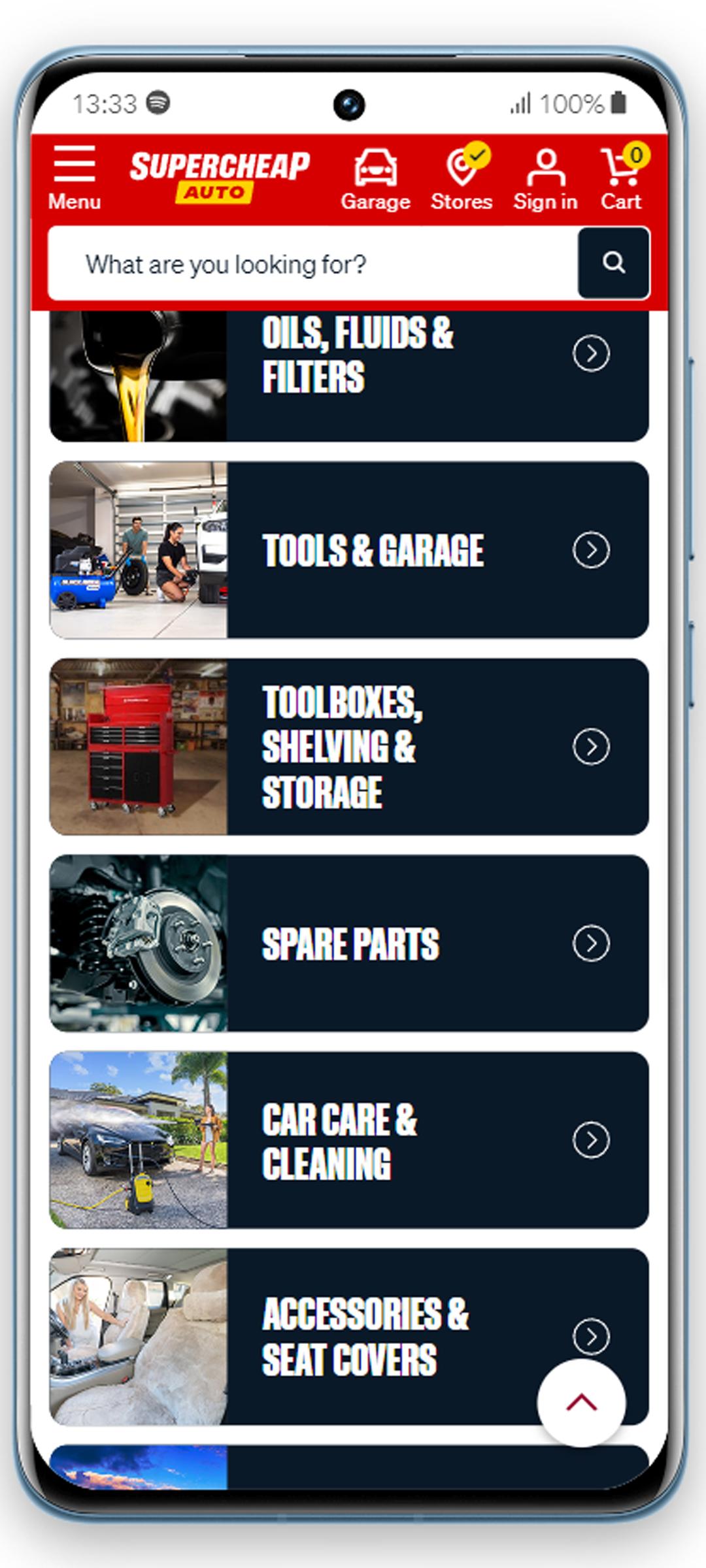
Task: Focus the 'What are you looking for?' field
Action: [313, 263]
